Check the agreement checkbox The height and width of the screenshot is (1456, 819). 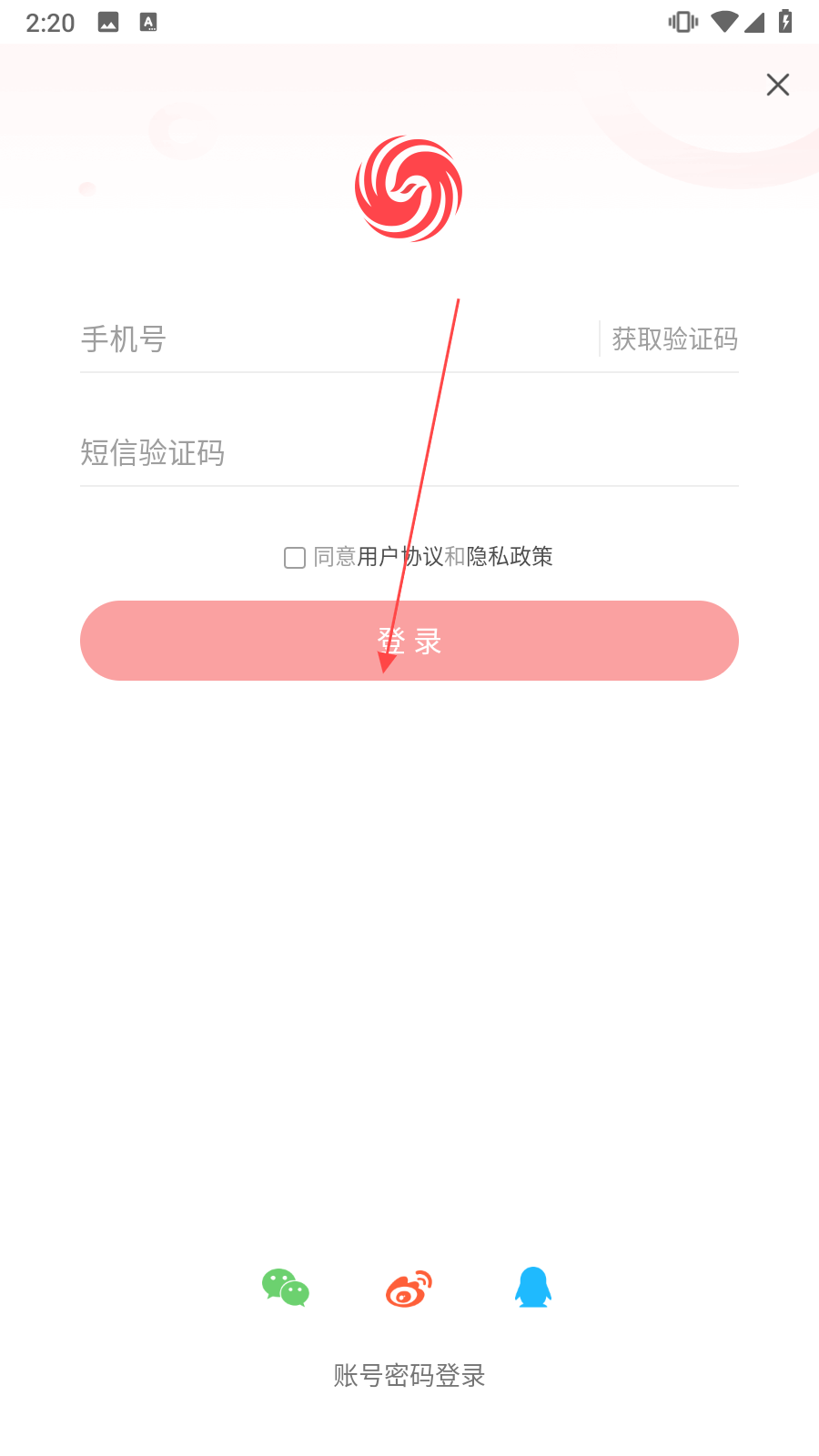pos(295,557)
